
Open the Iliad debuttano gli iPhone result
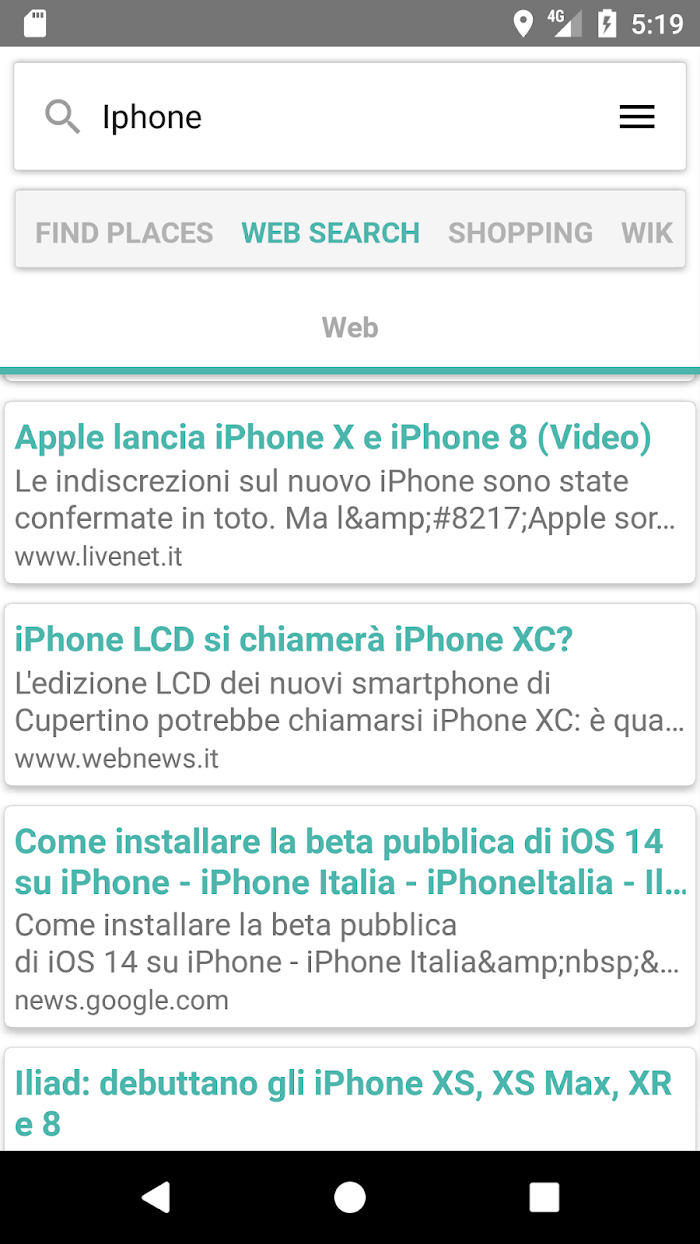point(350,1099)
